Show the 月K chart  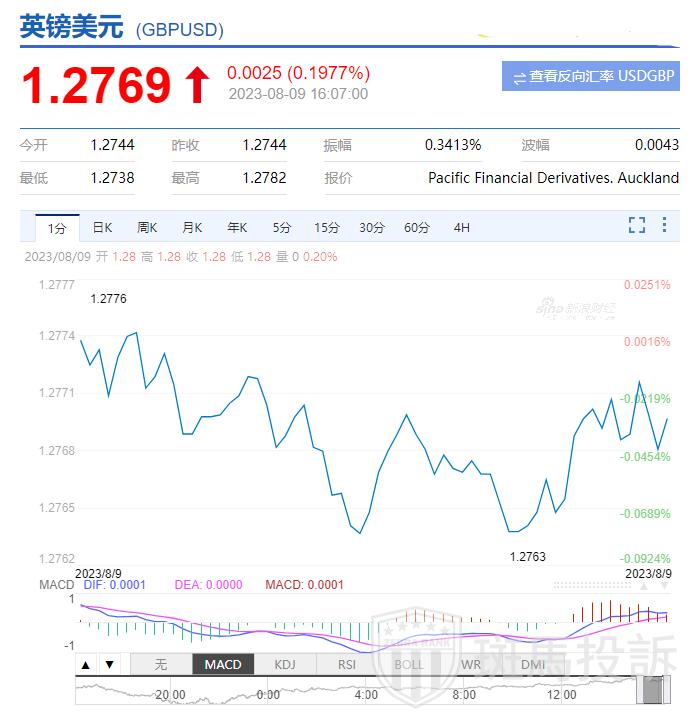click(192, 227)
